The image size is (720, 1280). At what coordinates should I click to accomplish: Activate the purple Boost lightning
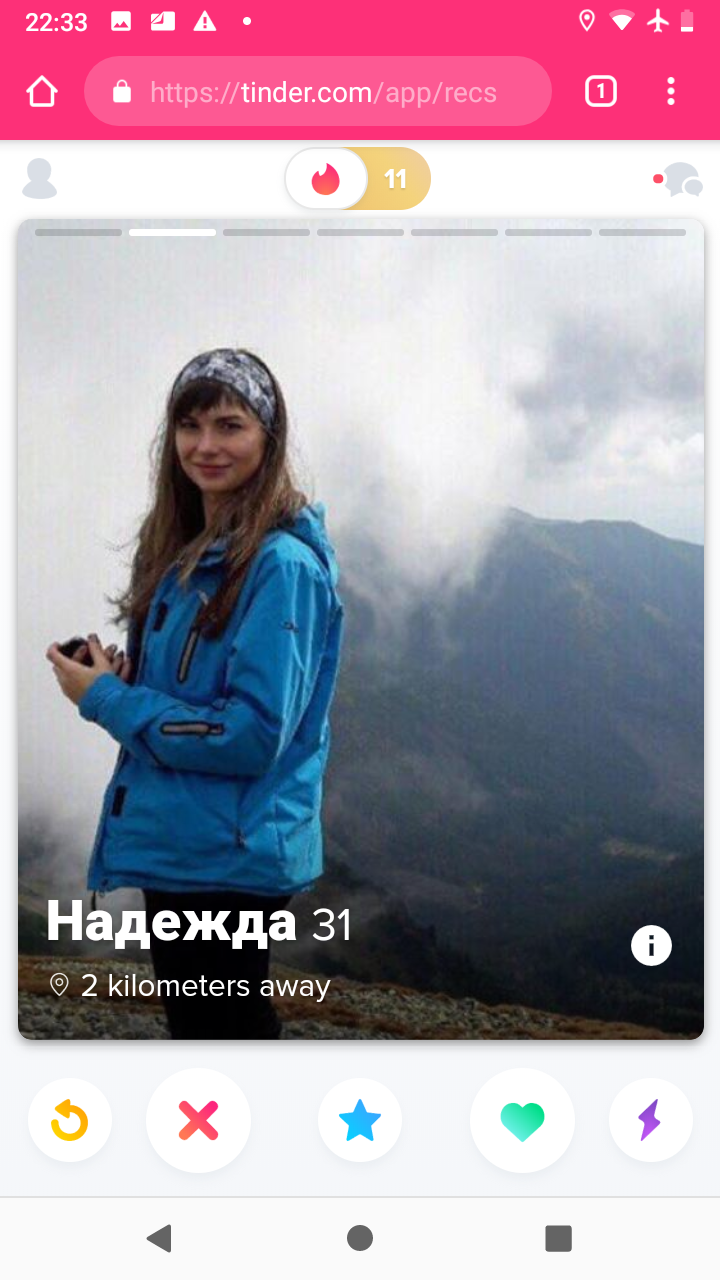650,1120
